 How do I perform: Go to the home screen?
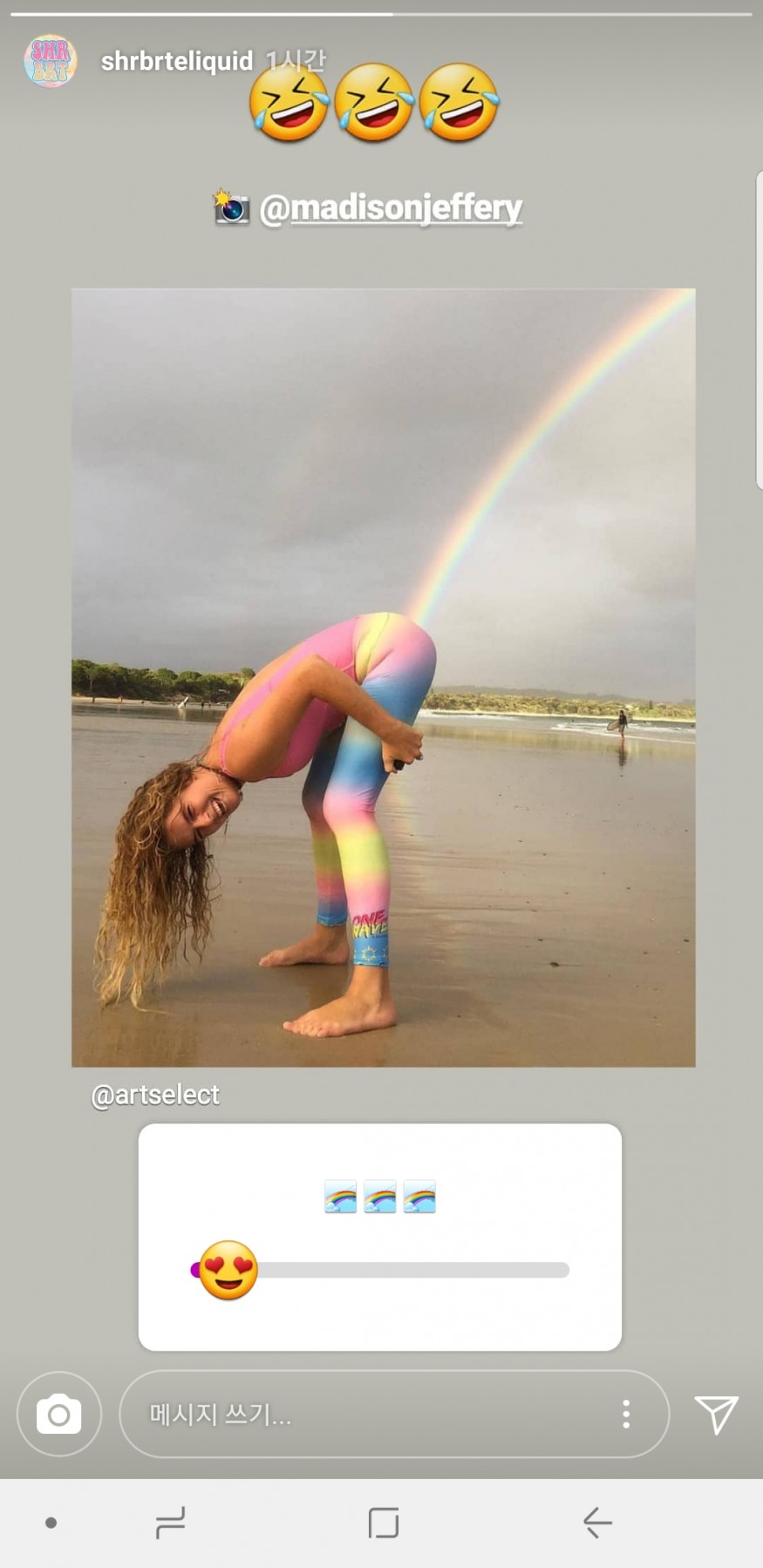click(x=384, y=1523)
